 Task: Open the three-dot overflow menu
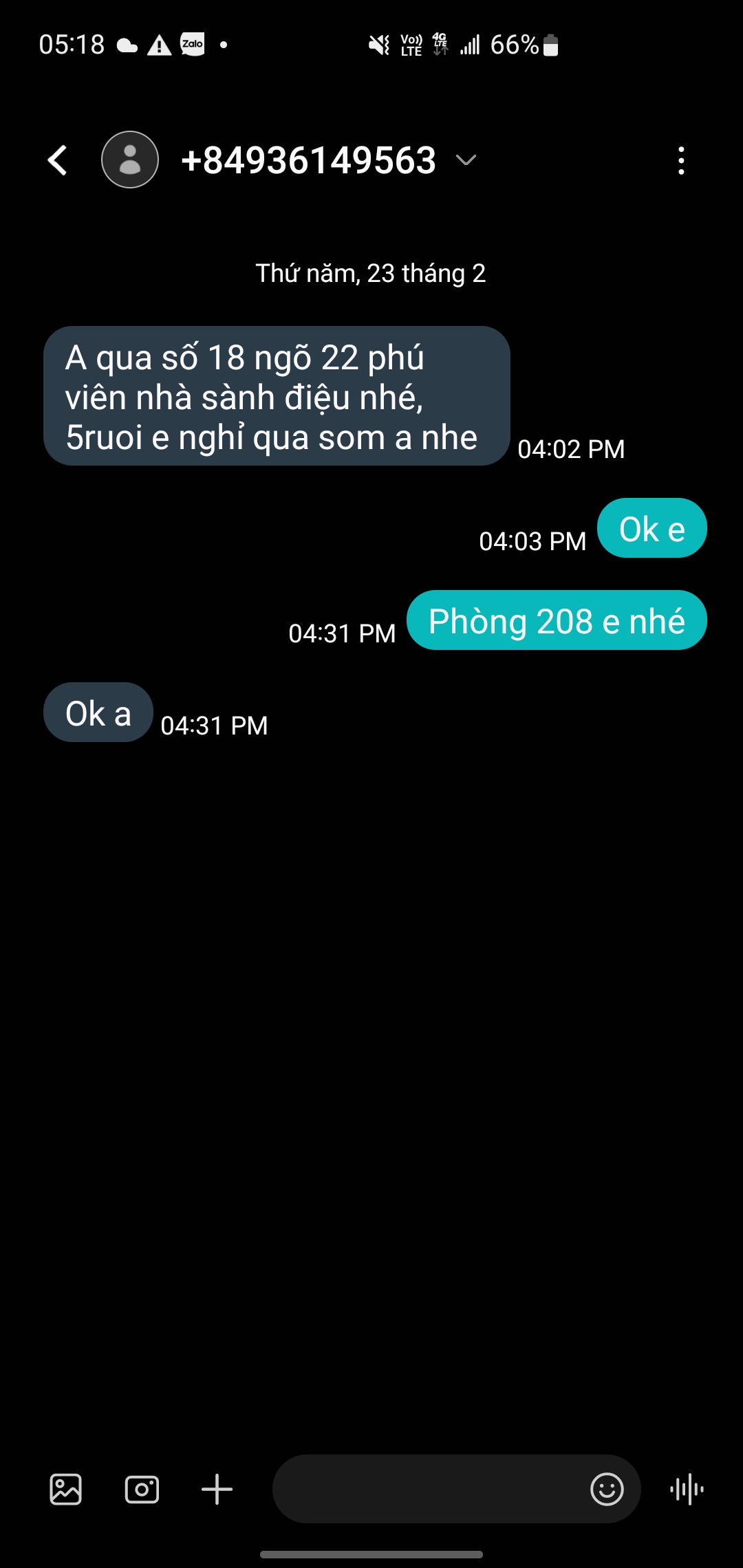click(681, 160)
